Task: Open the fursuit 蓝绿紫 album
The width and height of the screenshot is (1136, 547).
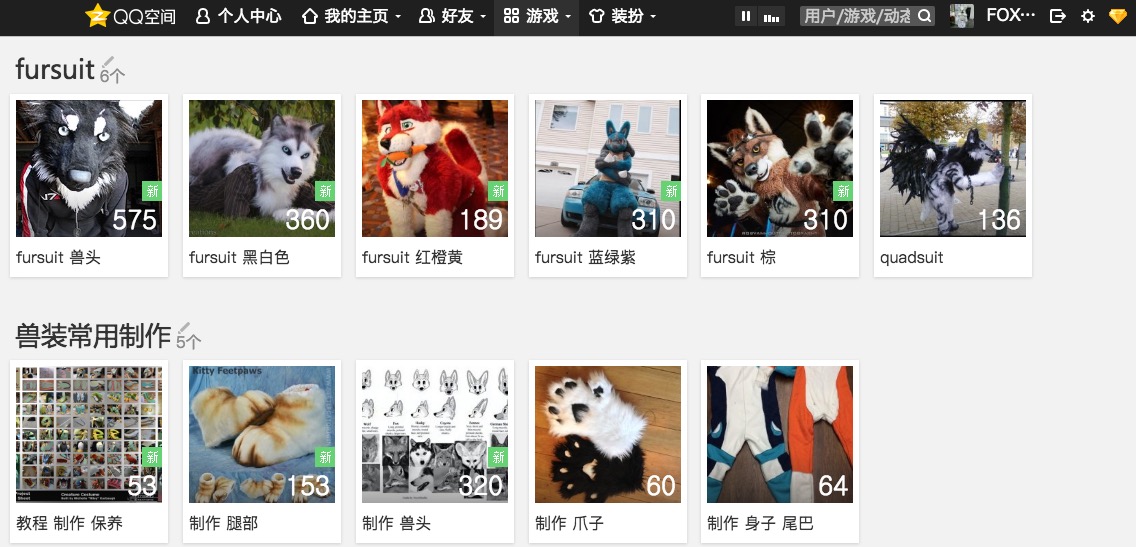Action: pyautogui.click(x=608, y=169)
